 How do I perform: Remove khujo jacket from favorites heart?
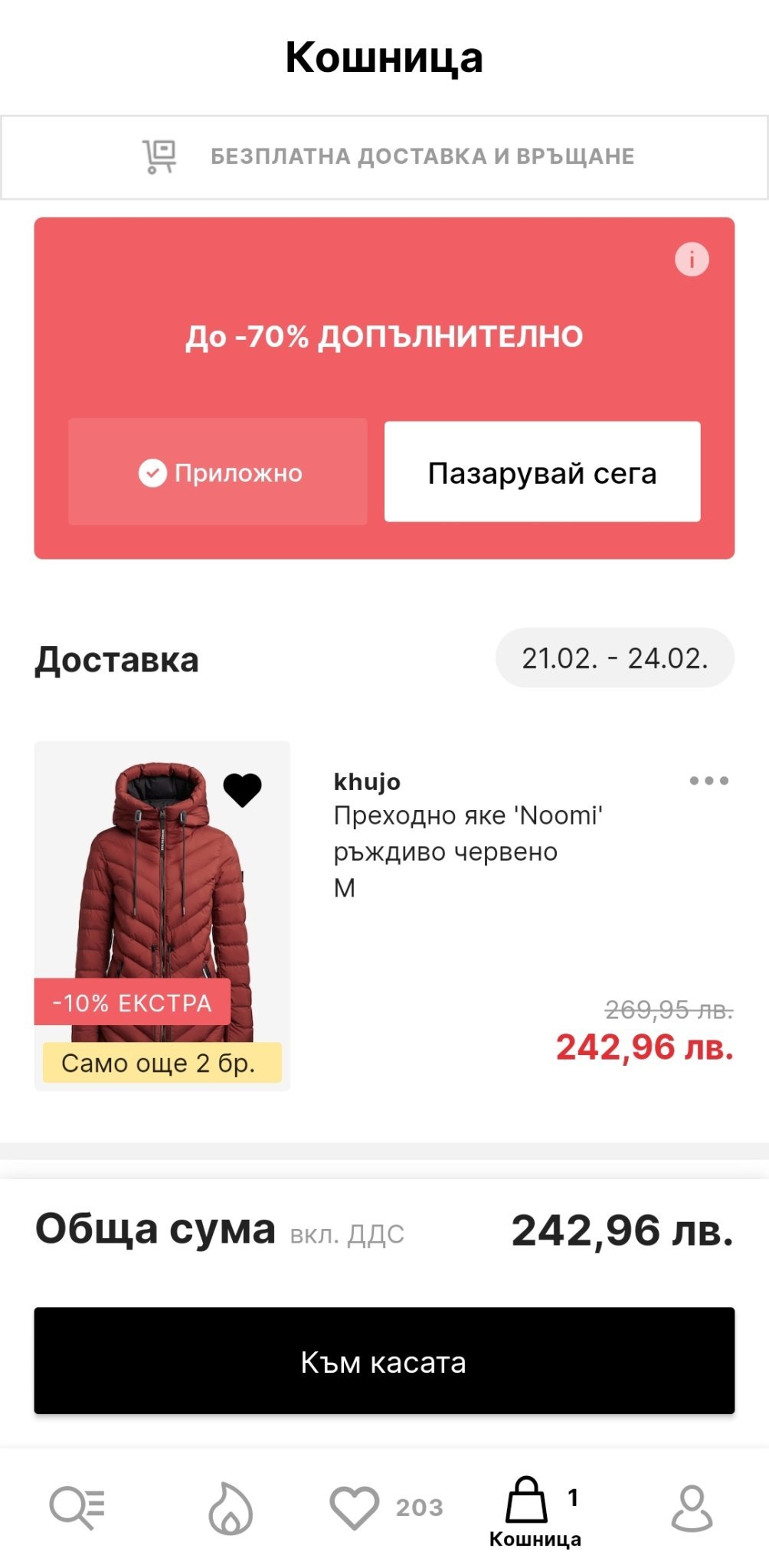(x=242, y=789)
